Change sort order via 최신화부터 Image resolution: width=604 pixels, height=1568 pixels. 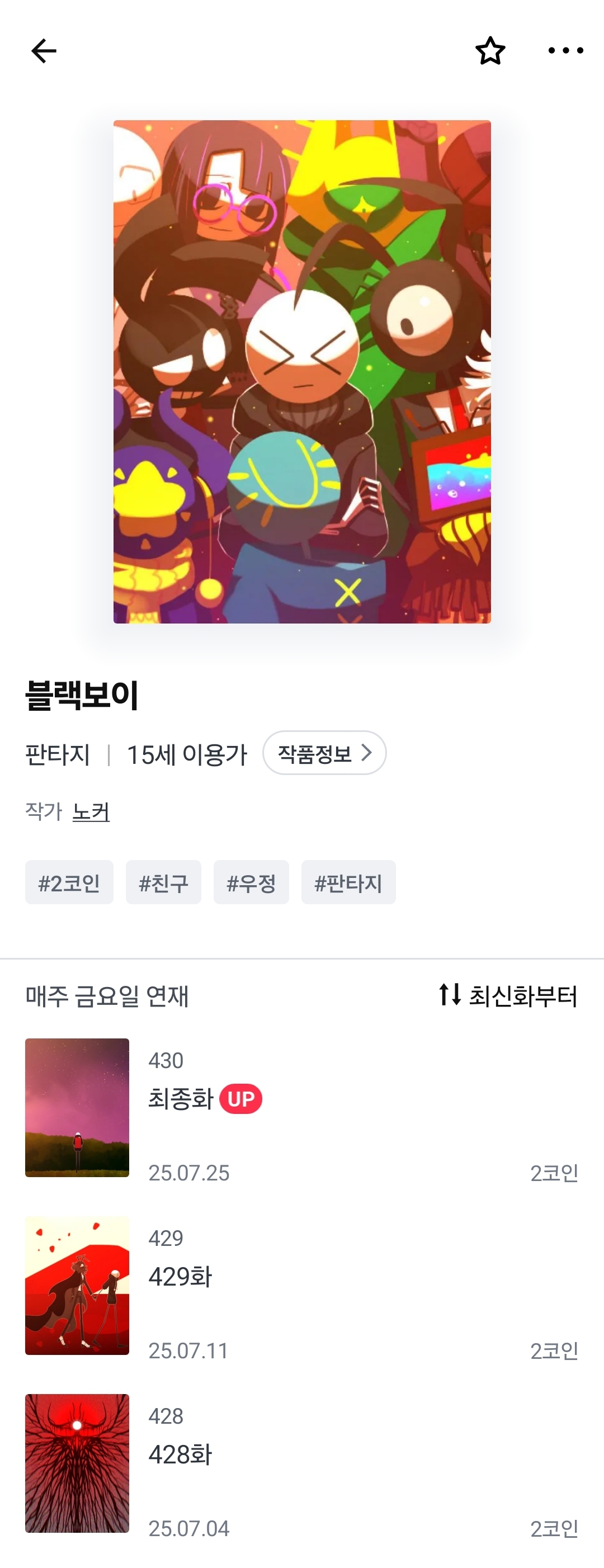click(508, 996)
